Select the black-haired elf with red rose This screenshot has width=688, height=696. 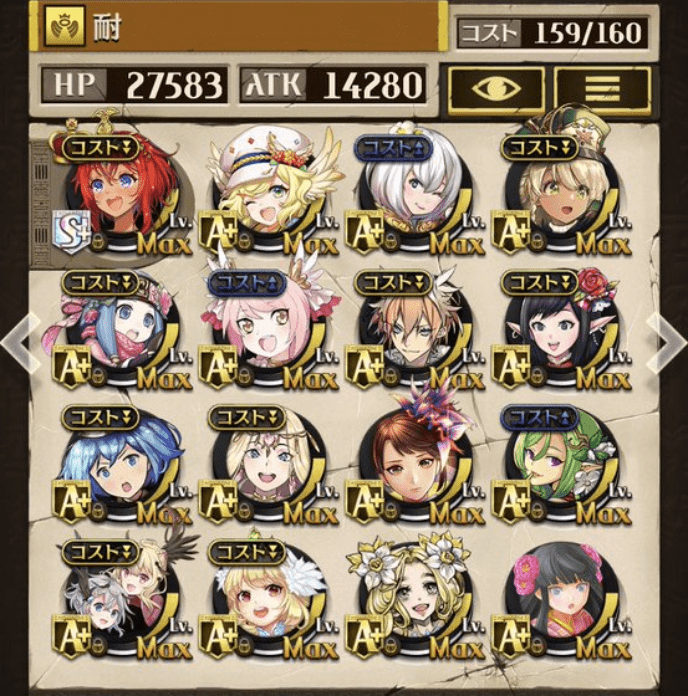556,328
